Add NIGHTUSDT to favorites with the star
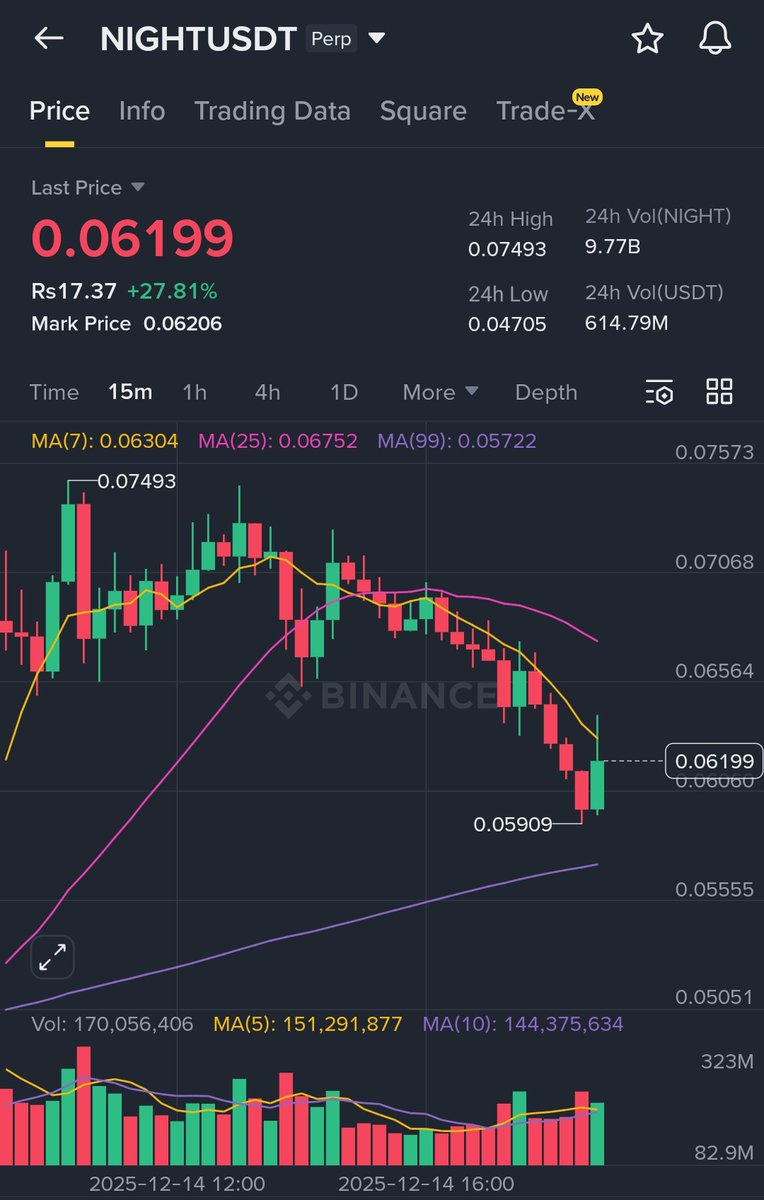764x1200 pixels. [647, 39]
